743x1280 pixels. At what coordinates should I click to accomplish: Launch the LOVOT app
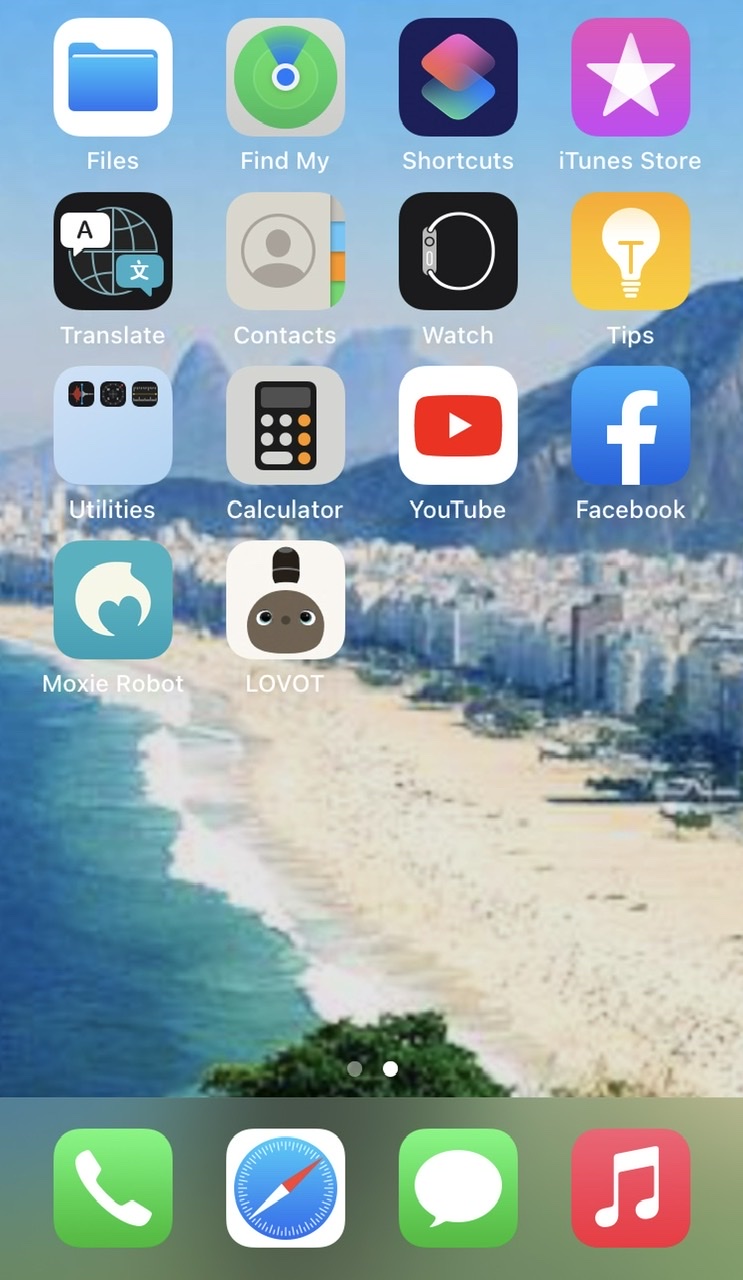click(285, 599)
